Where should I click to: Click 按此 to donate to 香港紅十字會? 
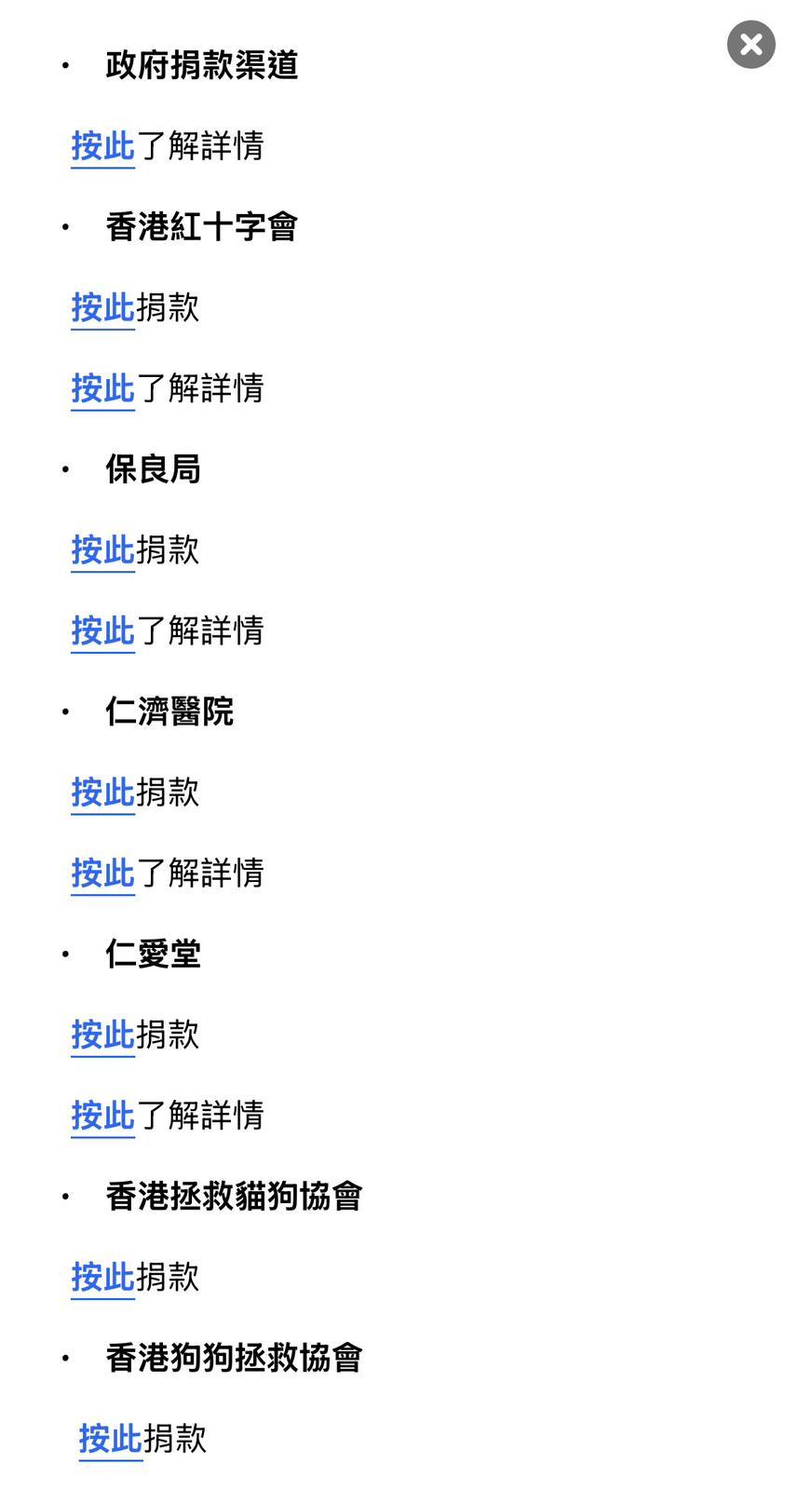(102, 308)
